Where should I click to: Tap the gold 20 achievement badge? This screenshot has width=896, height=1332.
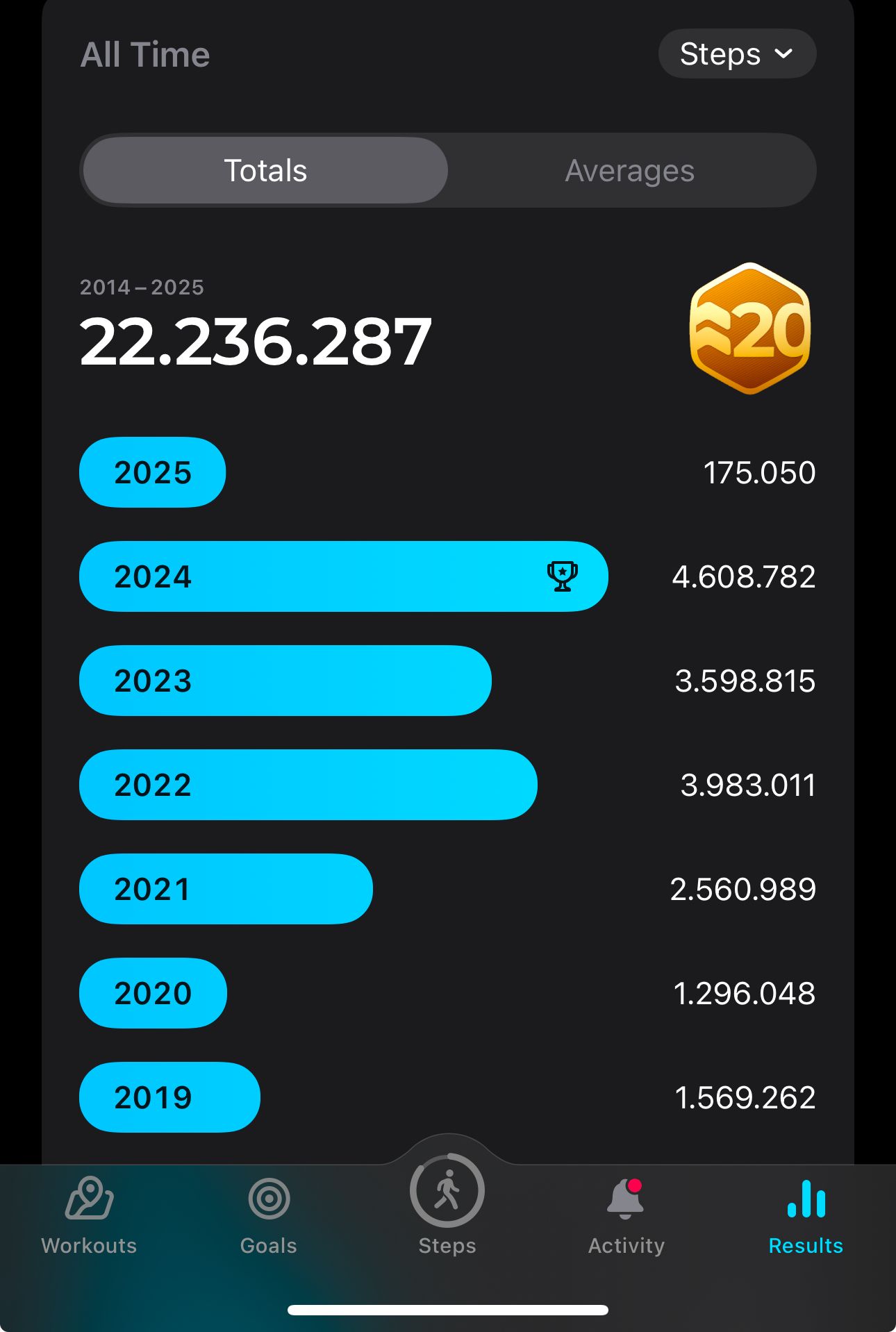[749, 328]
